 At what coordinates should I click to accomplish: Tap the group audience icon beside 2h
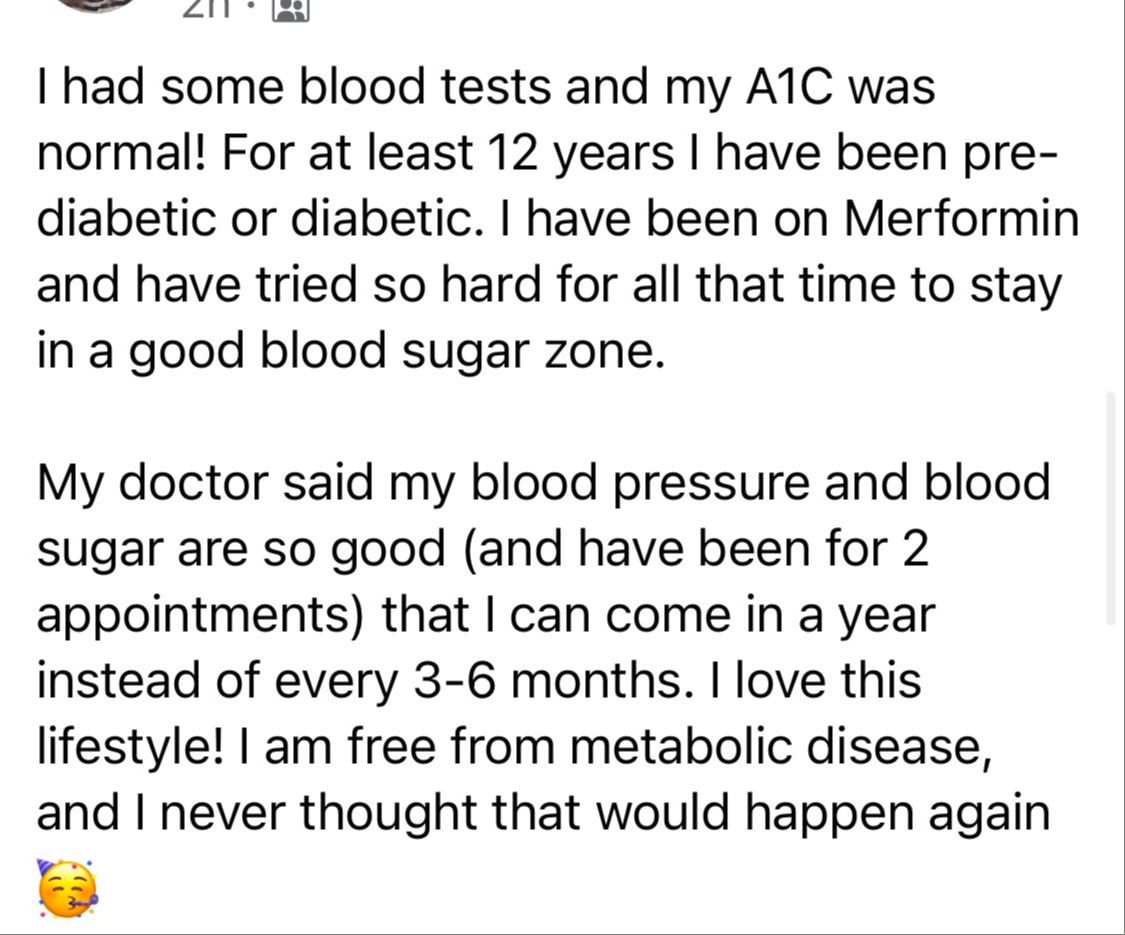pos(290,10)
